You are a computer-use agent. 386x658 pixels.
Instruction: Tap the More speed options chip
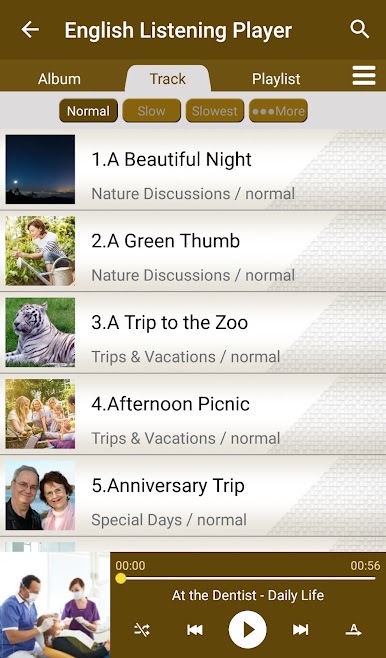click(278, 111)
